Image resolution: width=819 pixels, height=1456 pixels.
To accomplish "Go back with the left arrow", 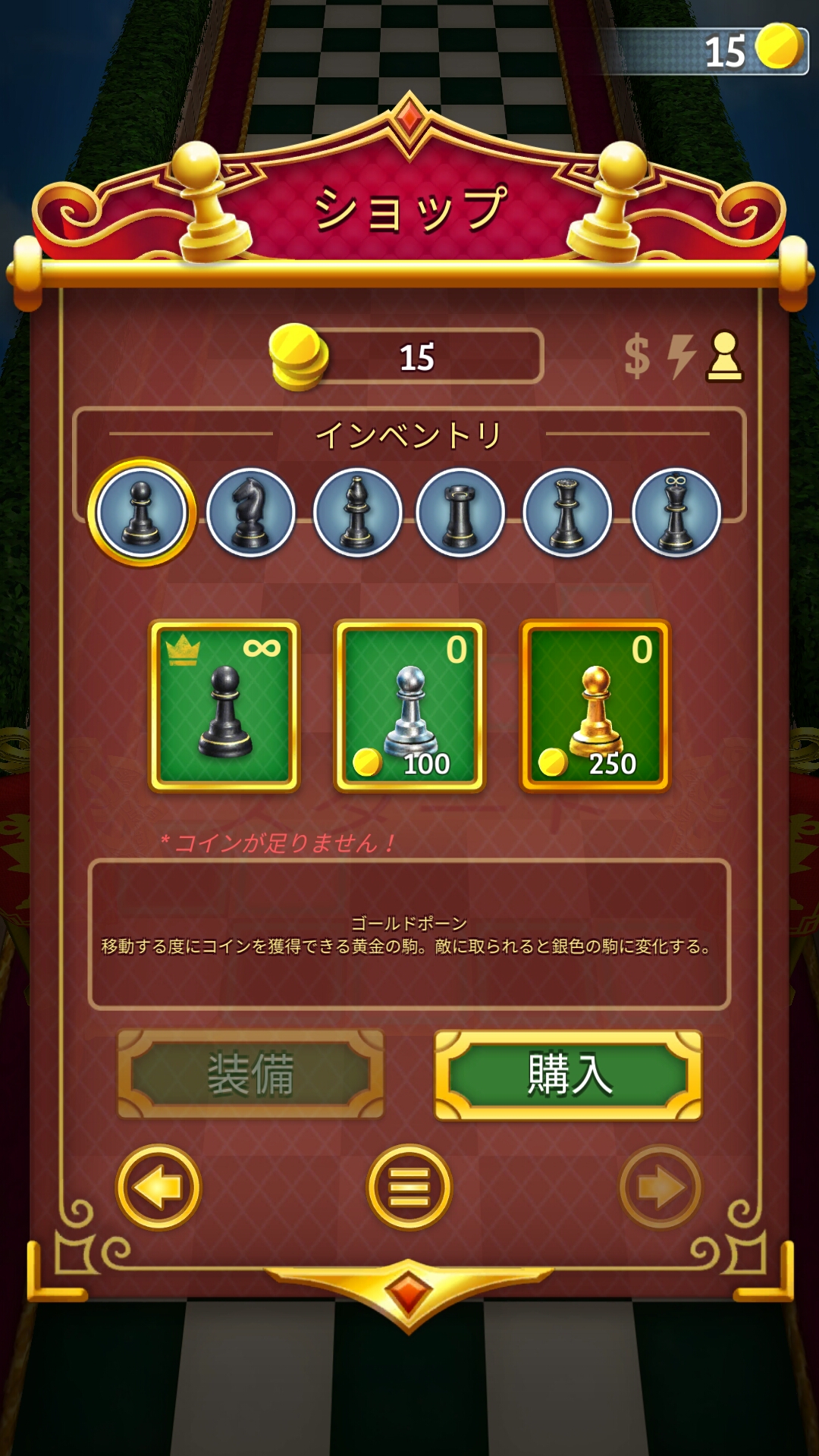I will click(x=158, y=1187).
